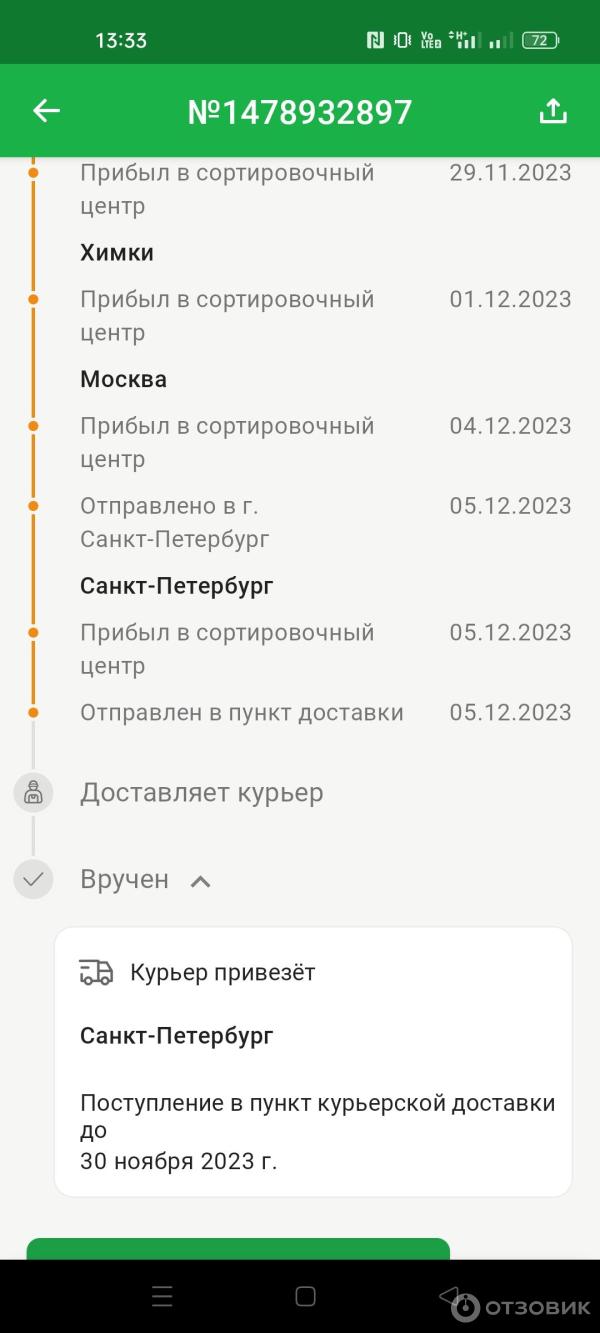
Task: Open recent apps from navigation bar
Action: click(162, 1297)
